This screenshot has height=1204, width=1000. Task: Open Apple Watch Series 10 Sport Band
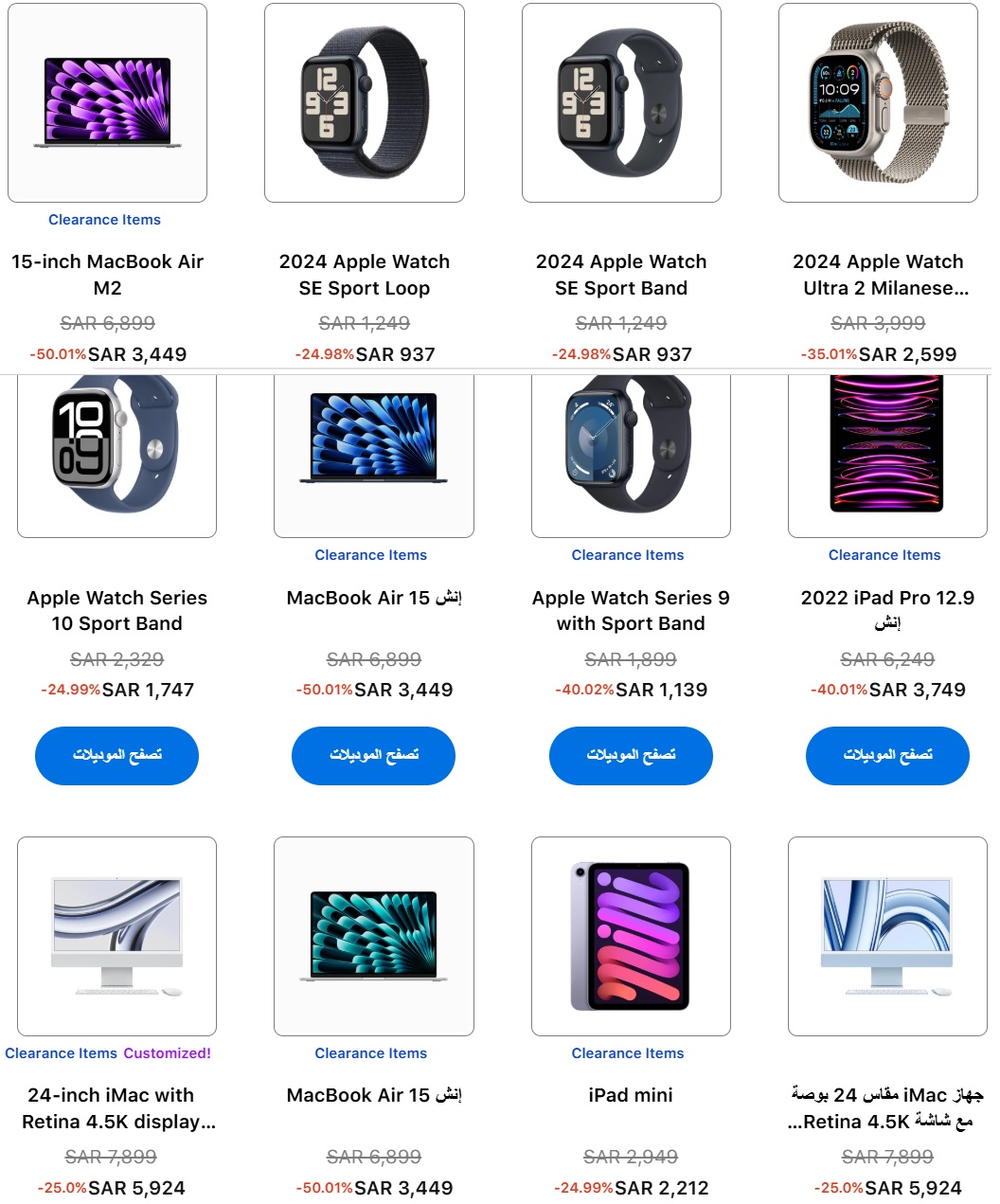116,610
